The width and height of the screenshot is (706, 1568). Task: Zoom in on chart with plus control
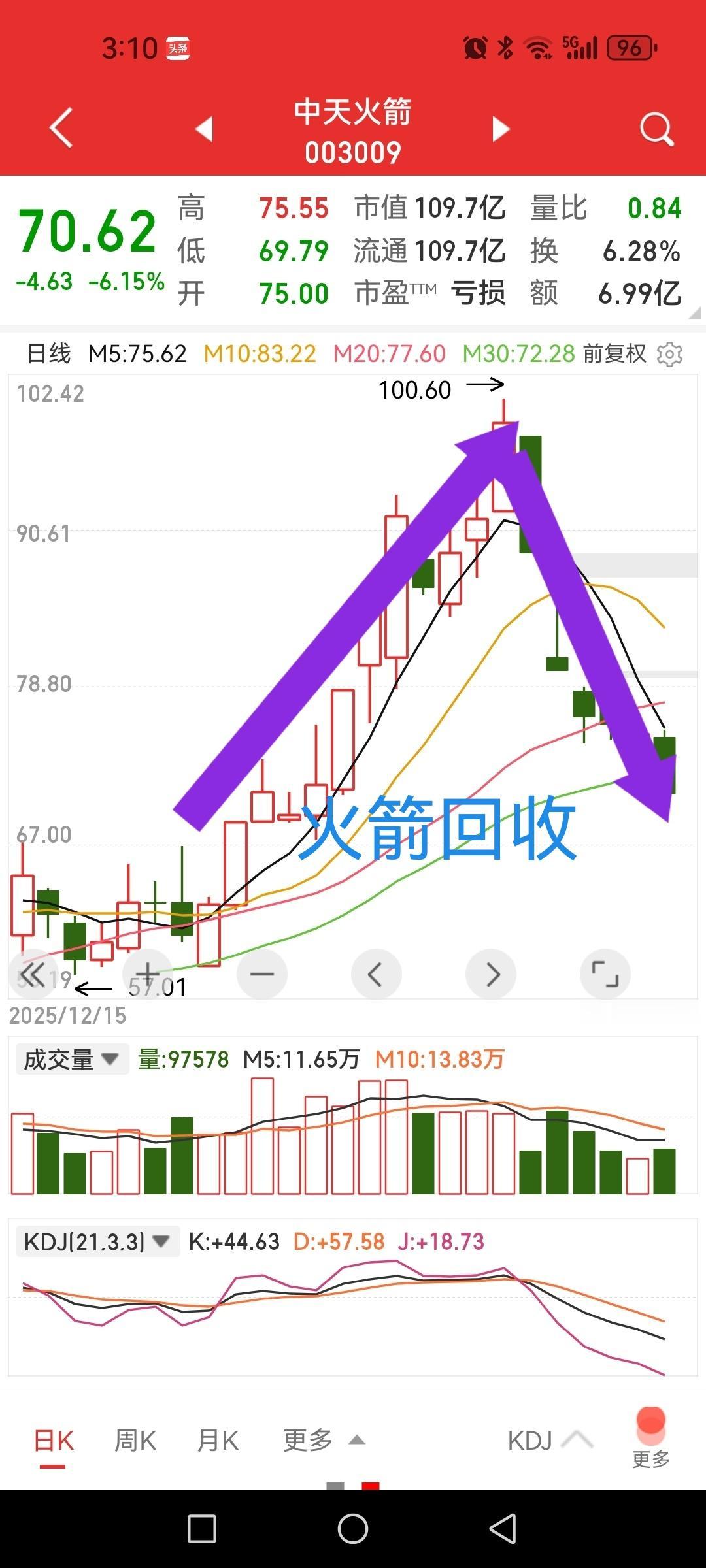click(148, 973)
